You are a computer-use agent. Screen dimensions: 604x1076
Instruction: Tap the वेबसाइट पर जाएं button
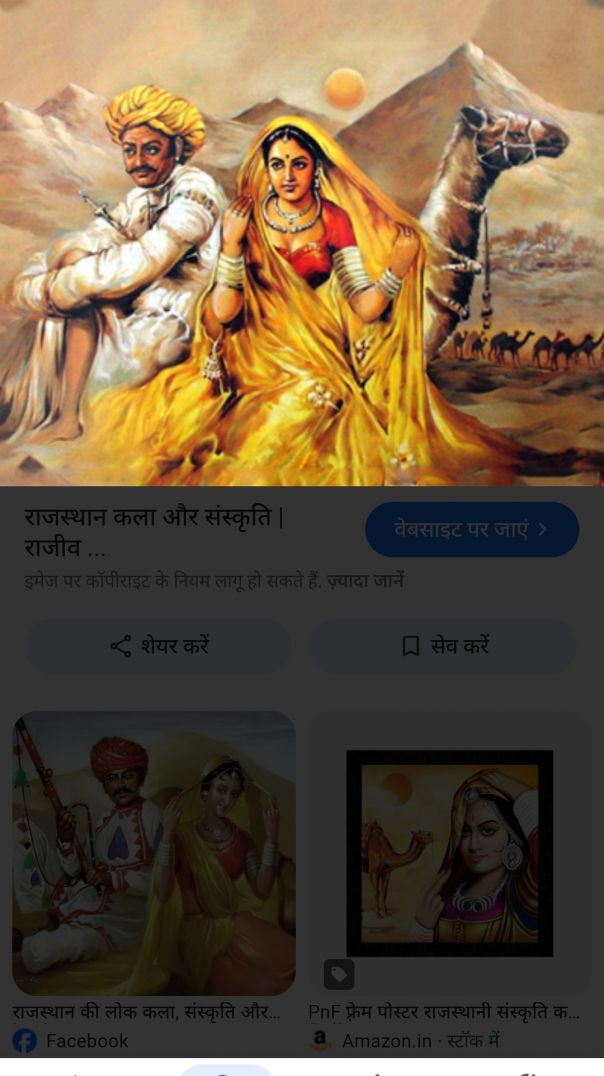click(x=471, y=530)
